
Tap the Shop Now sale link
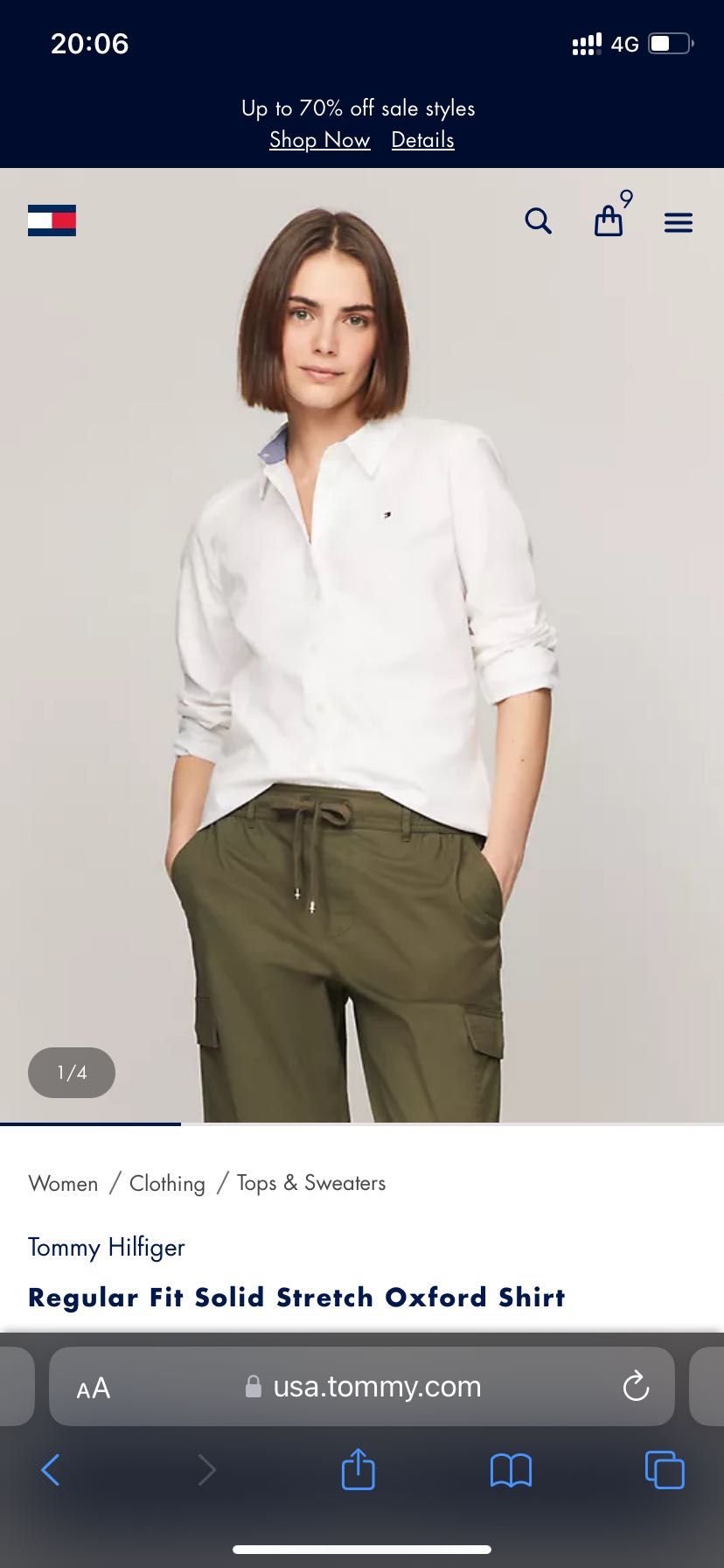tap(319, 140)
